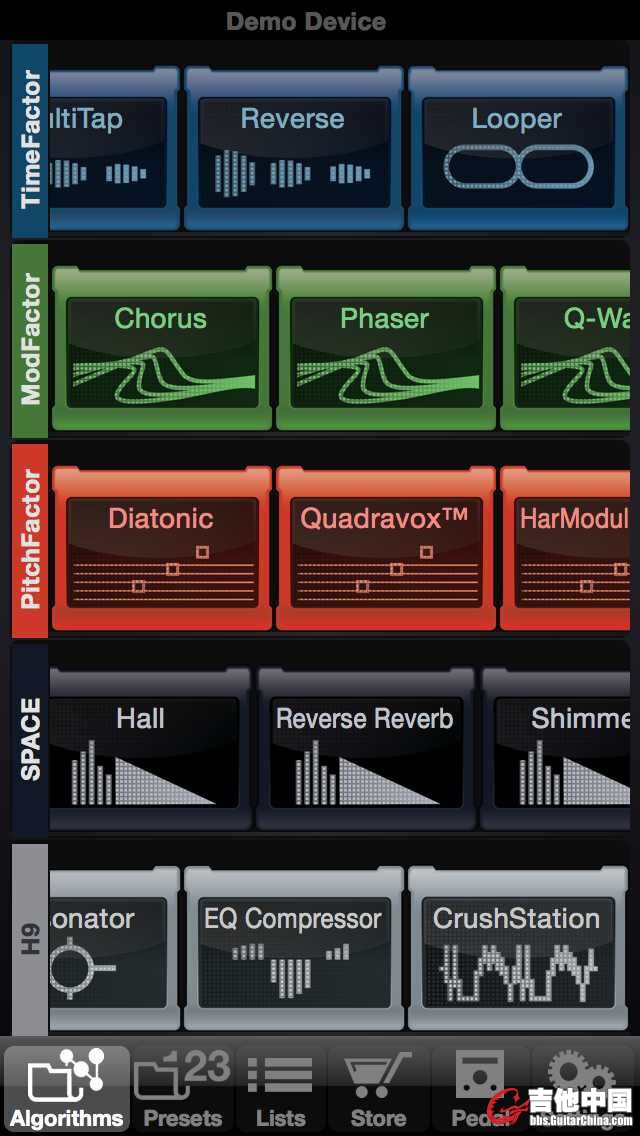Switch to the Lists tab
Screen dimensions: 640x1136
pyautogui.click(x=280, y=1090)
